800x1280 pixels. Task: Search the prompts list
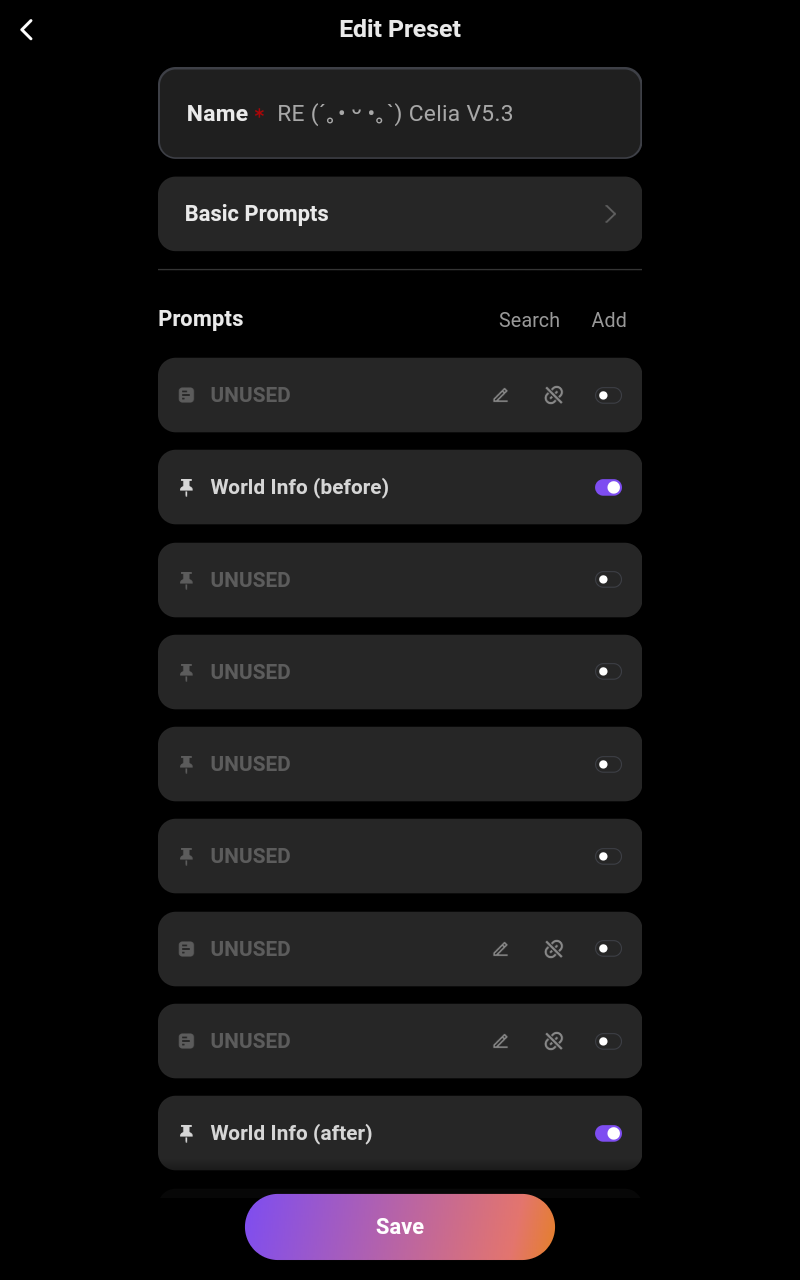529,320
